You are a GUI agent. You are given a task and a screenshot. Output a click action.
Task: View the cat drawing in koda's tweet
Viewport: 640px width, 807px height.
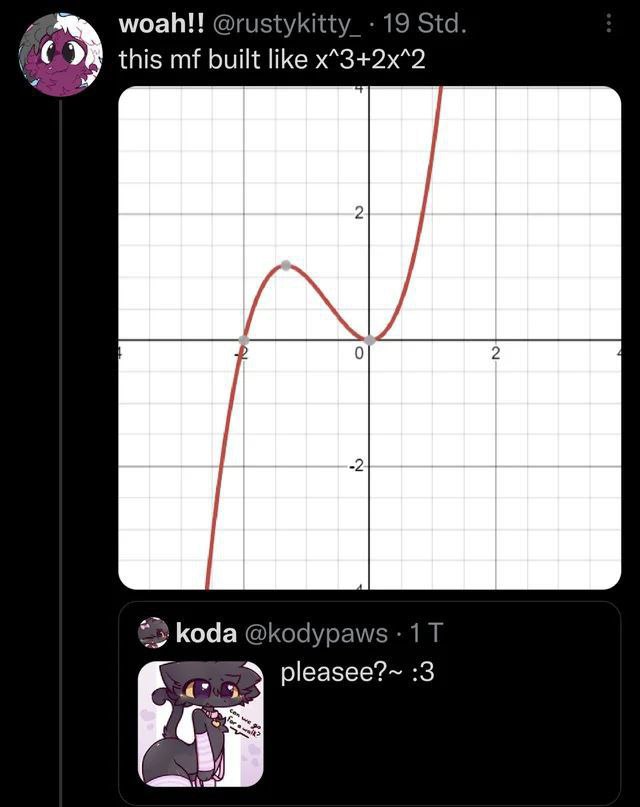coord(200,721)
